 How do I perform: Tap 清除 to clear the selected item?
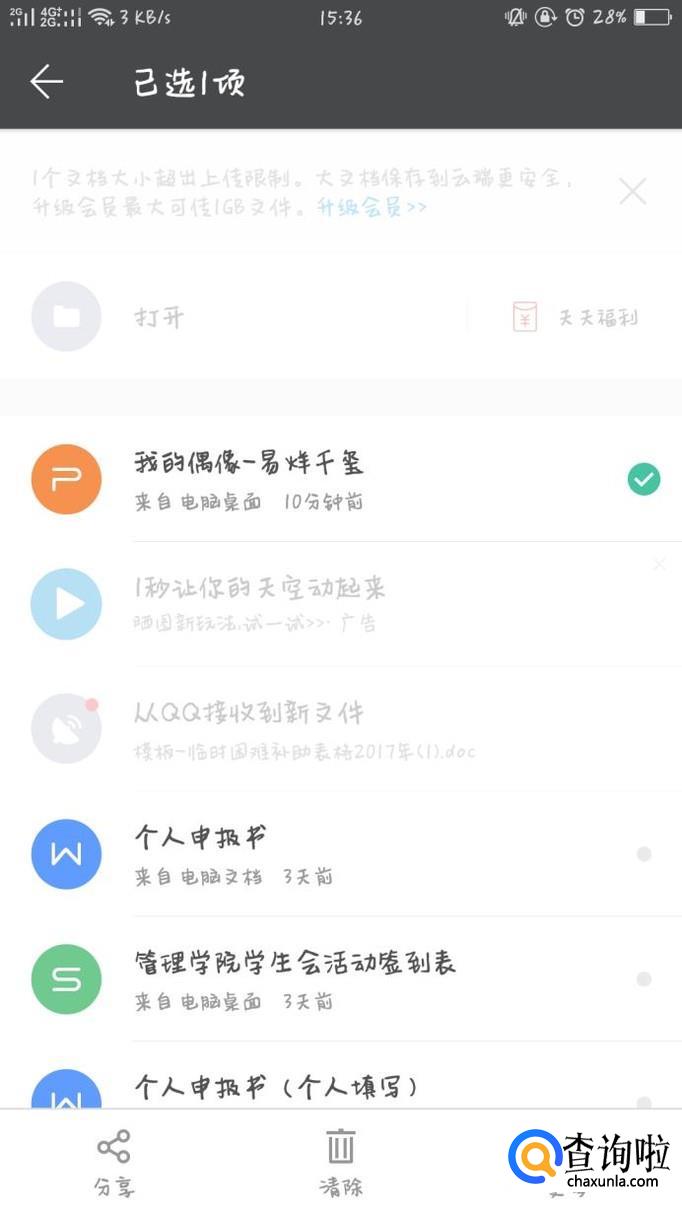coord(341,1162)
